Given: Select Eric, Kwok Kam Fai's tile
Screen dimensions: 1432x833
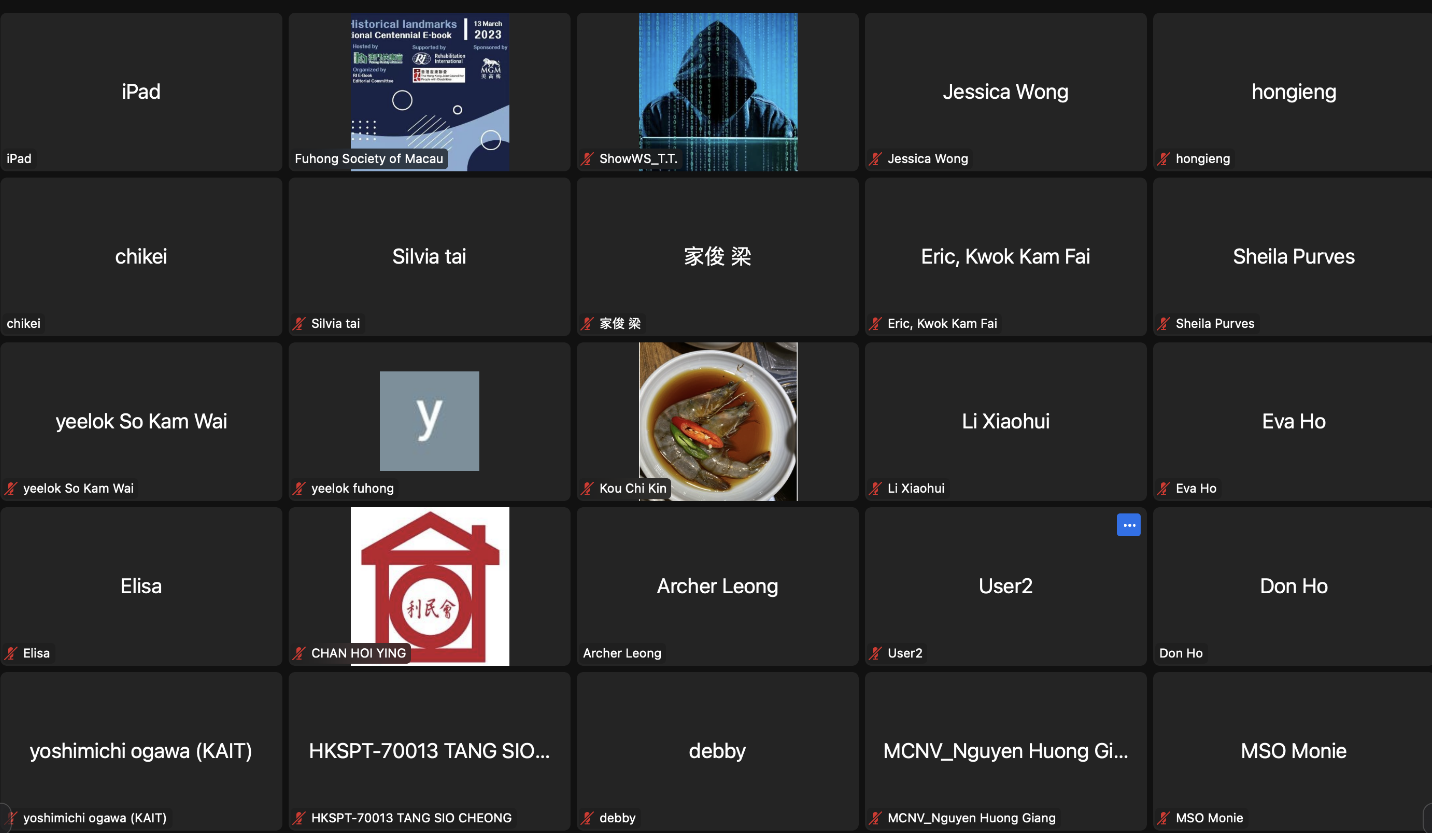Looking at the screenshot, I should click(1005, 257).
